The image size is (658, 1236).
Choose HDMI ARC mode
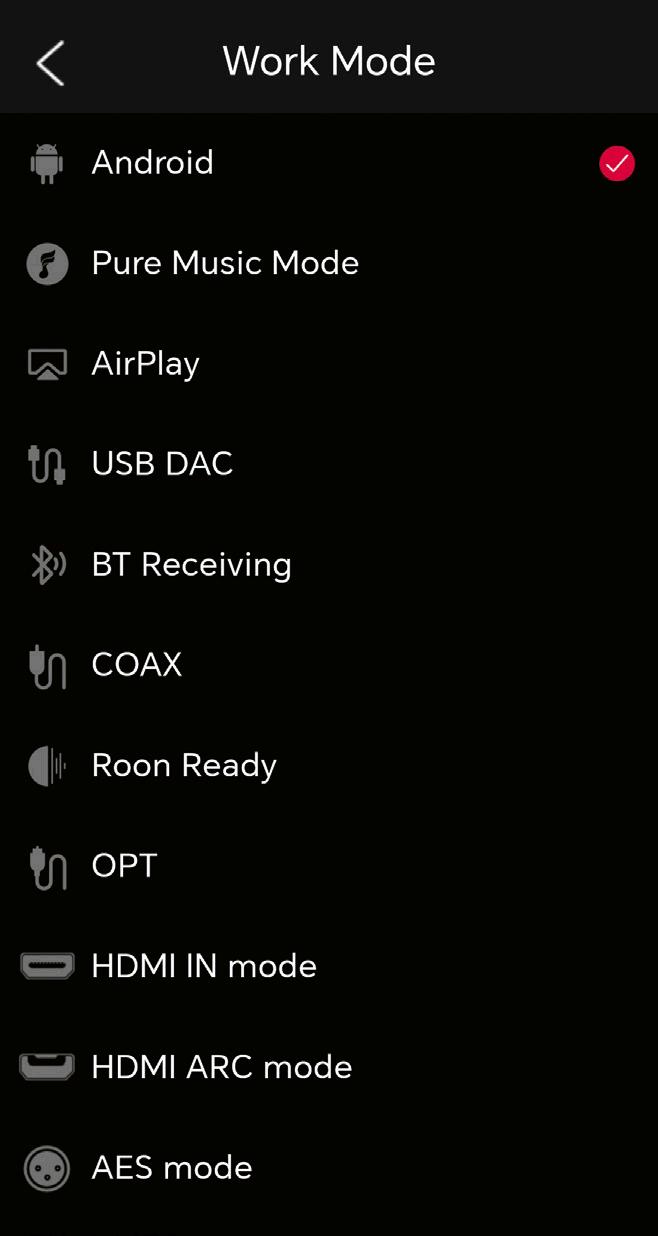click(x=221, y=1067)
